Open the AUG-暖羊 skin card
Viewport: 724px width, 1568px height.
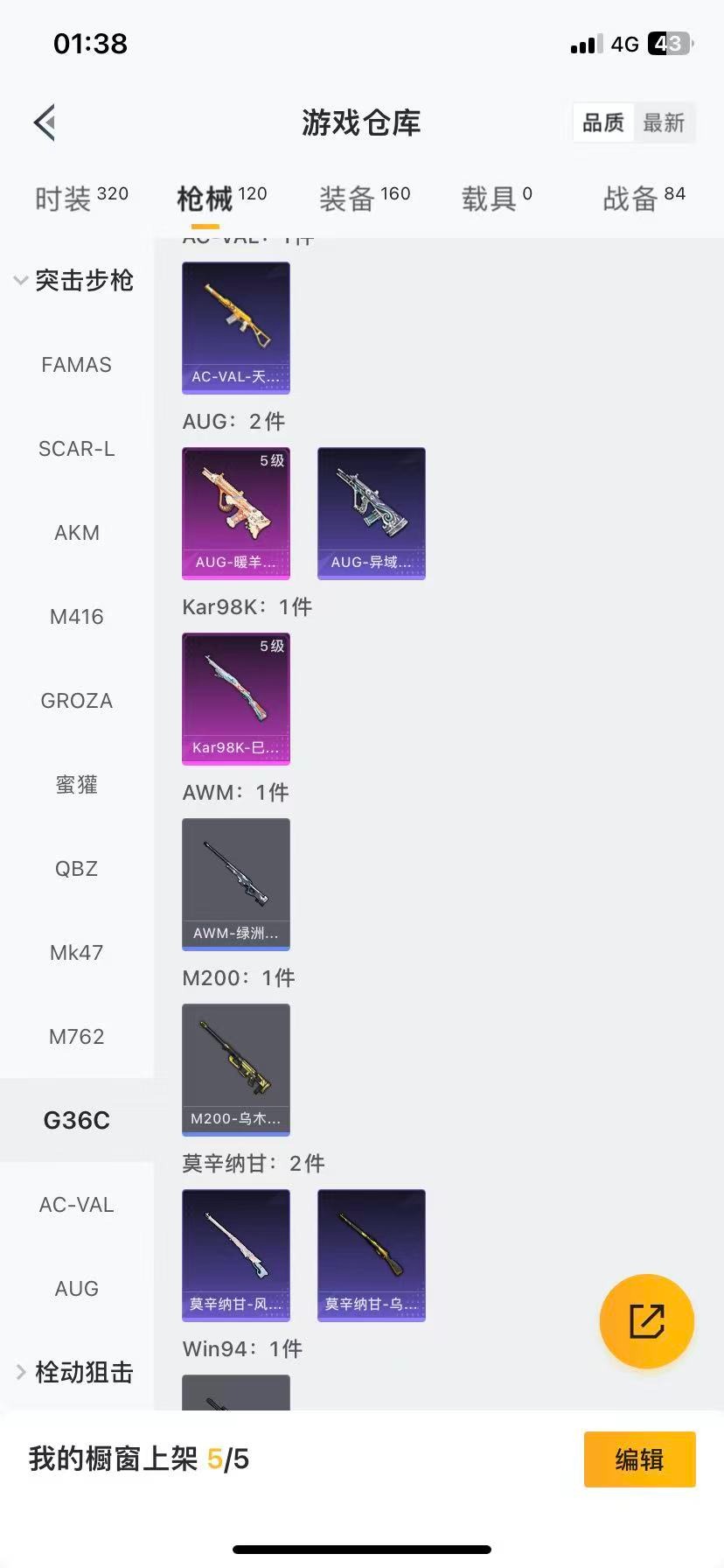coord(236,514)
